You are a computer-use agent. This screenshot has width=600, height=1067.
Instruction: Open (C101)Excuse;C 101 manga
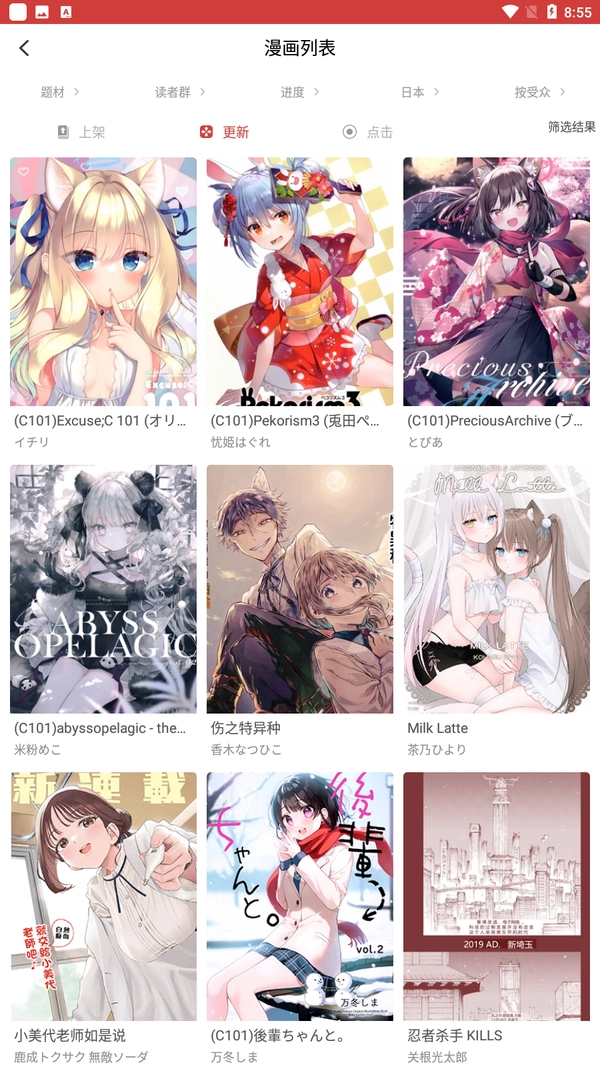103,281
